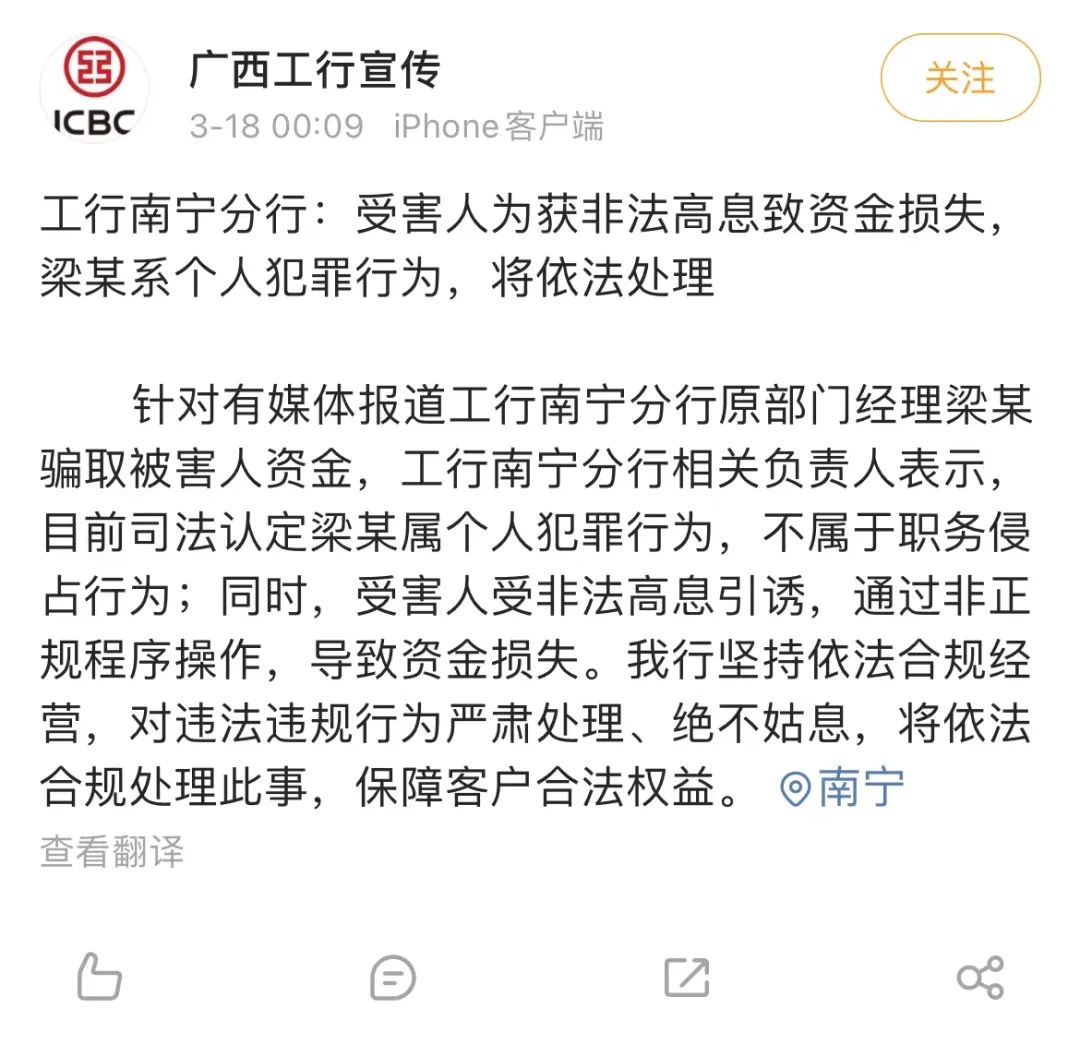
Task: Follow 广西工行宣传 with the 关注 button
Action: 959,78
